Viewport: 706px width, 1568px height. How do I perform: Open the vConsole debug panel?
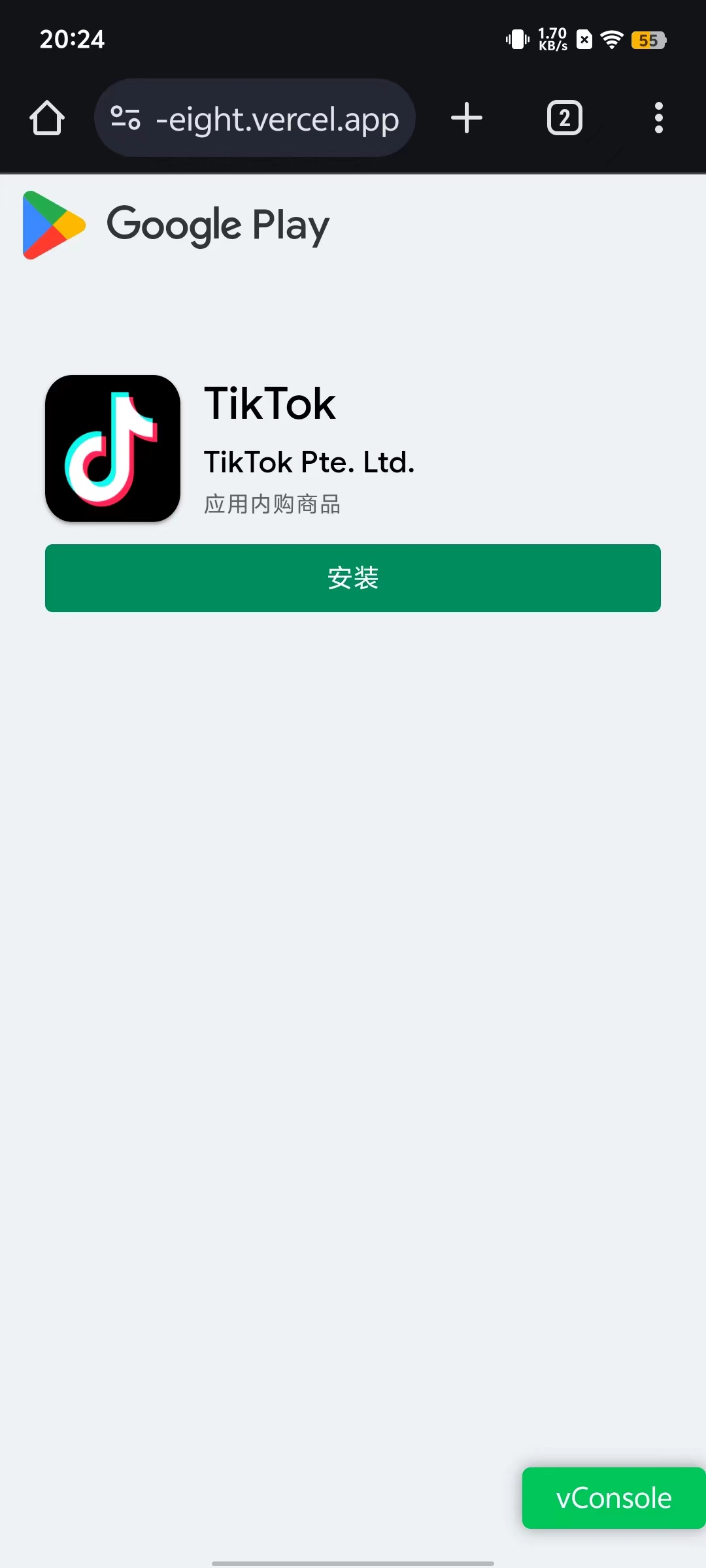pyautogui.click(x=614, y=1498)
